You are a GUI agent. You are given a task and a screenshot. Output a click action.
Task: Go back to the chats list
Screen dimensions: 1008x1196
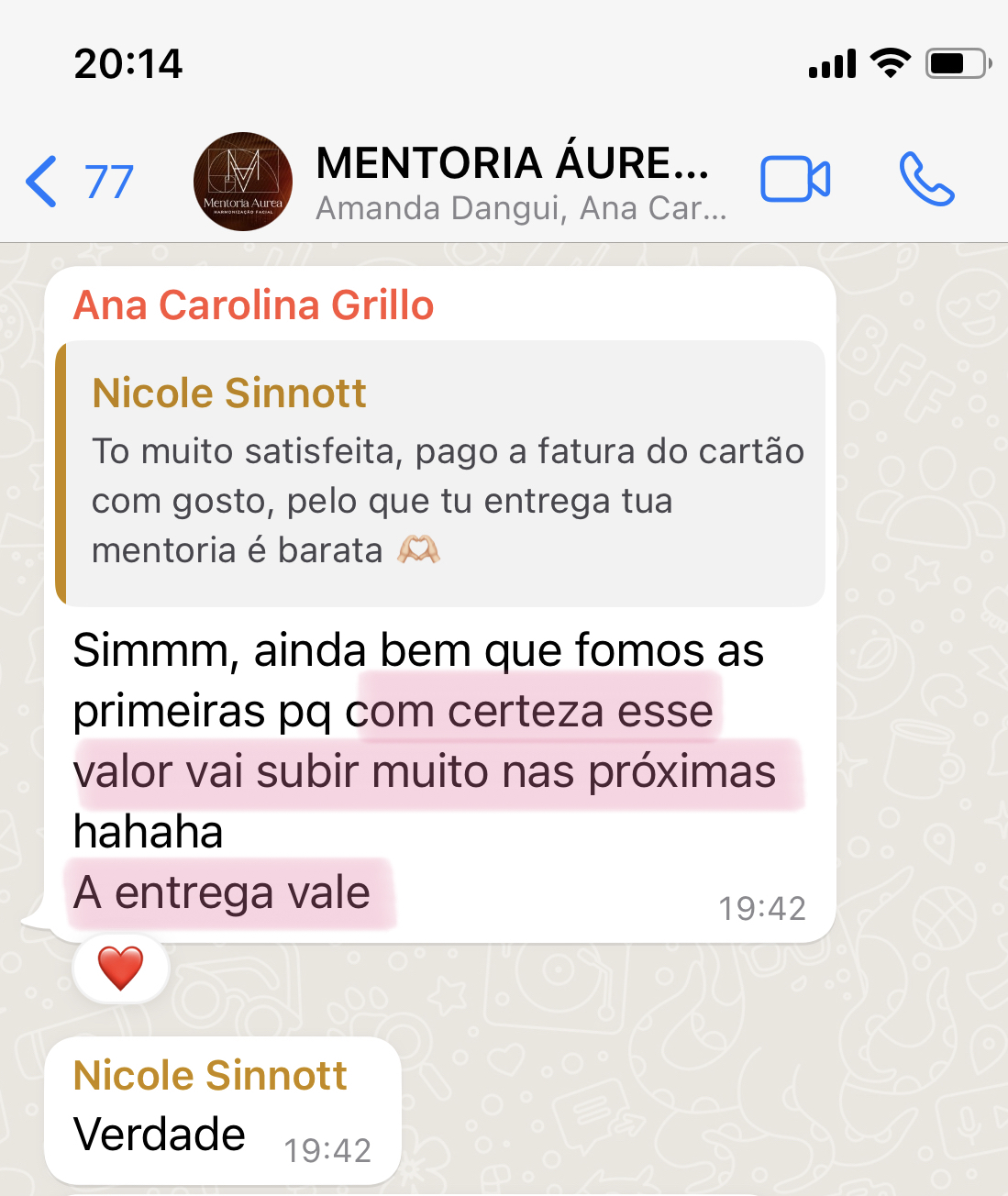(x=77, y=181)
